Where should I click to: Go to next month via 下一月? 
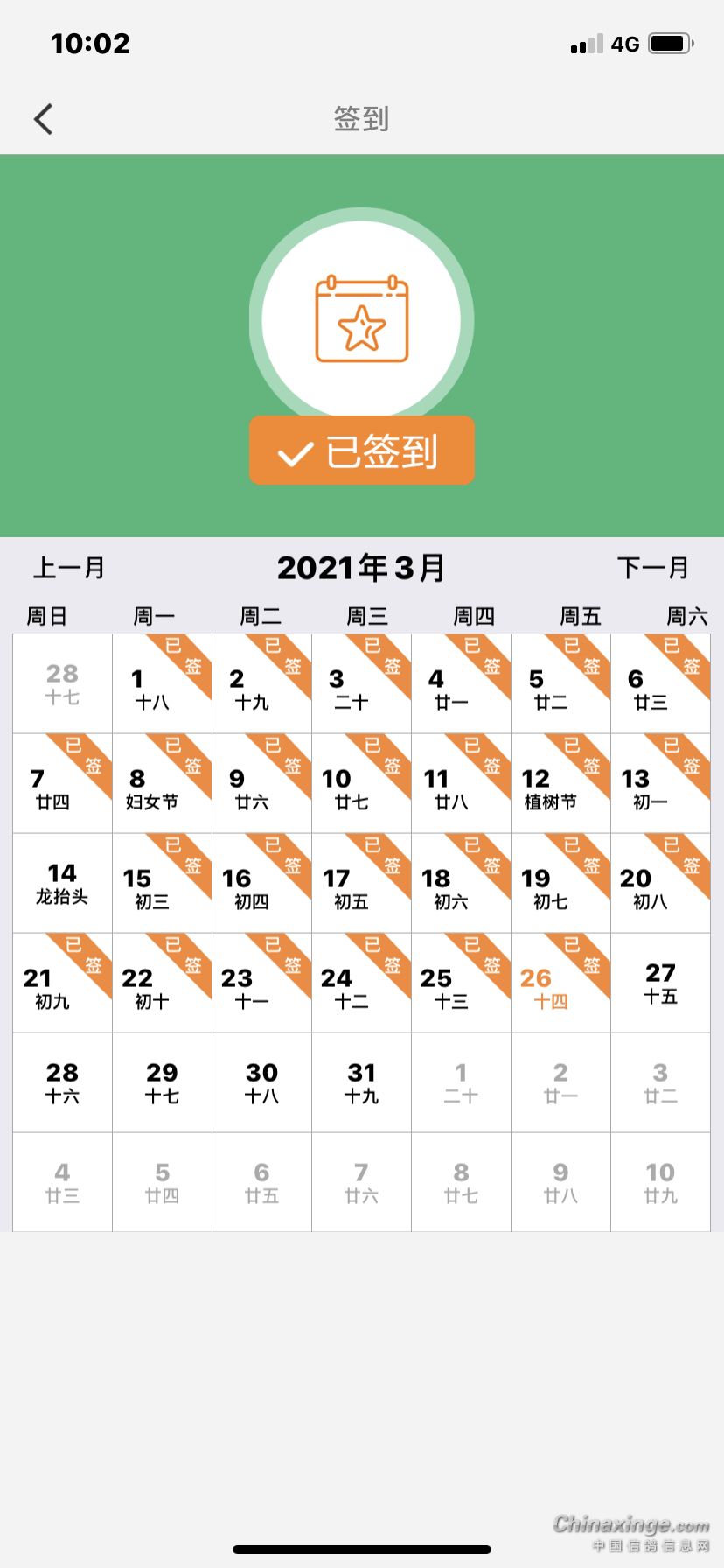(x=653, y=568)
